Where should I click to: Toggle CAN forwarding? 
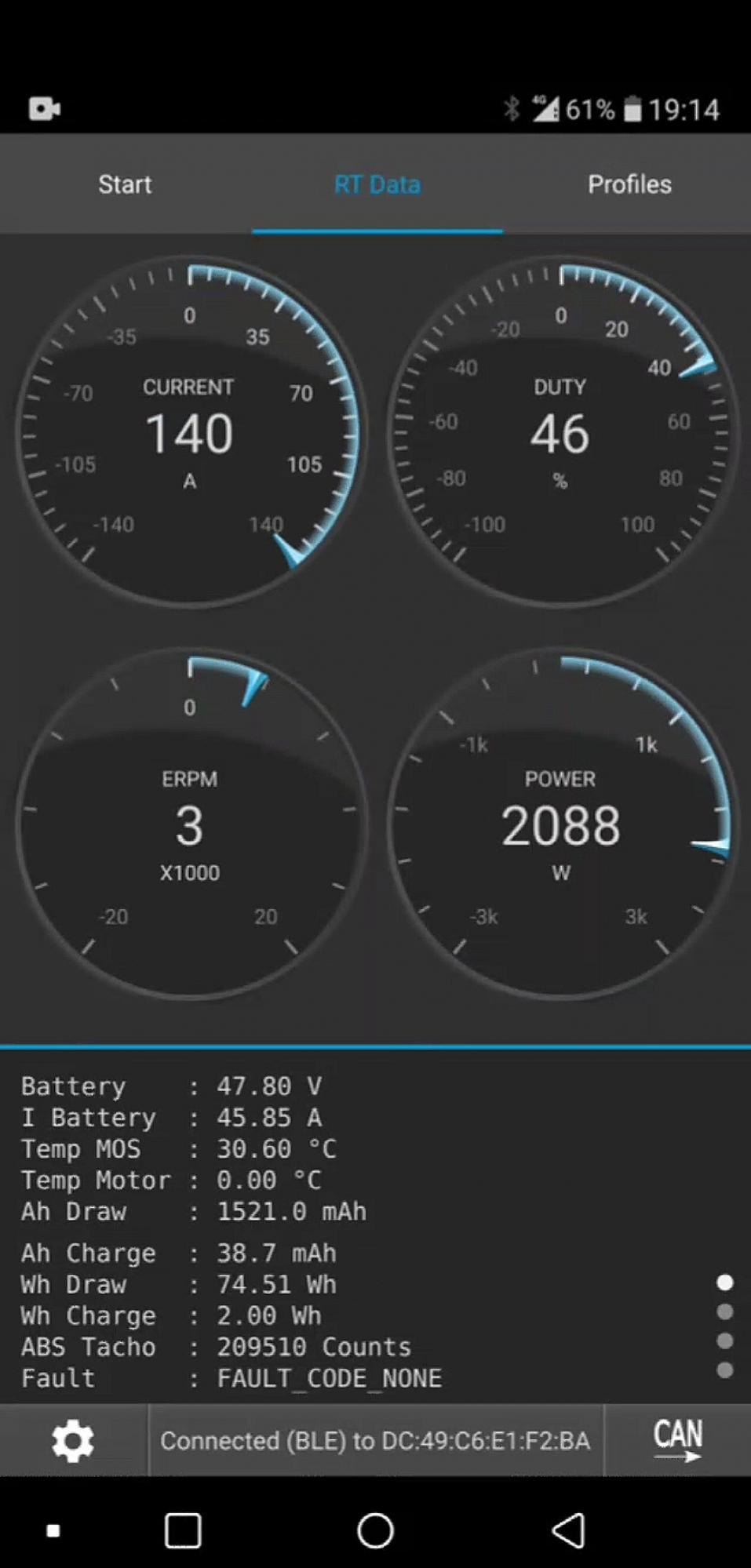[677, 1441]
